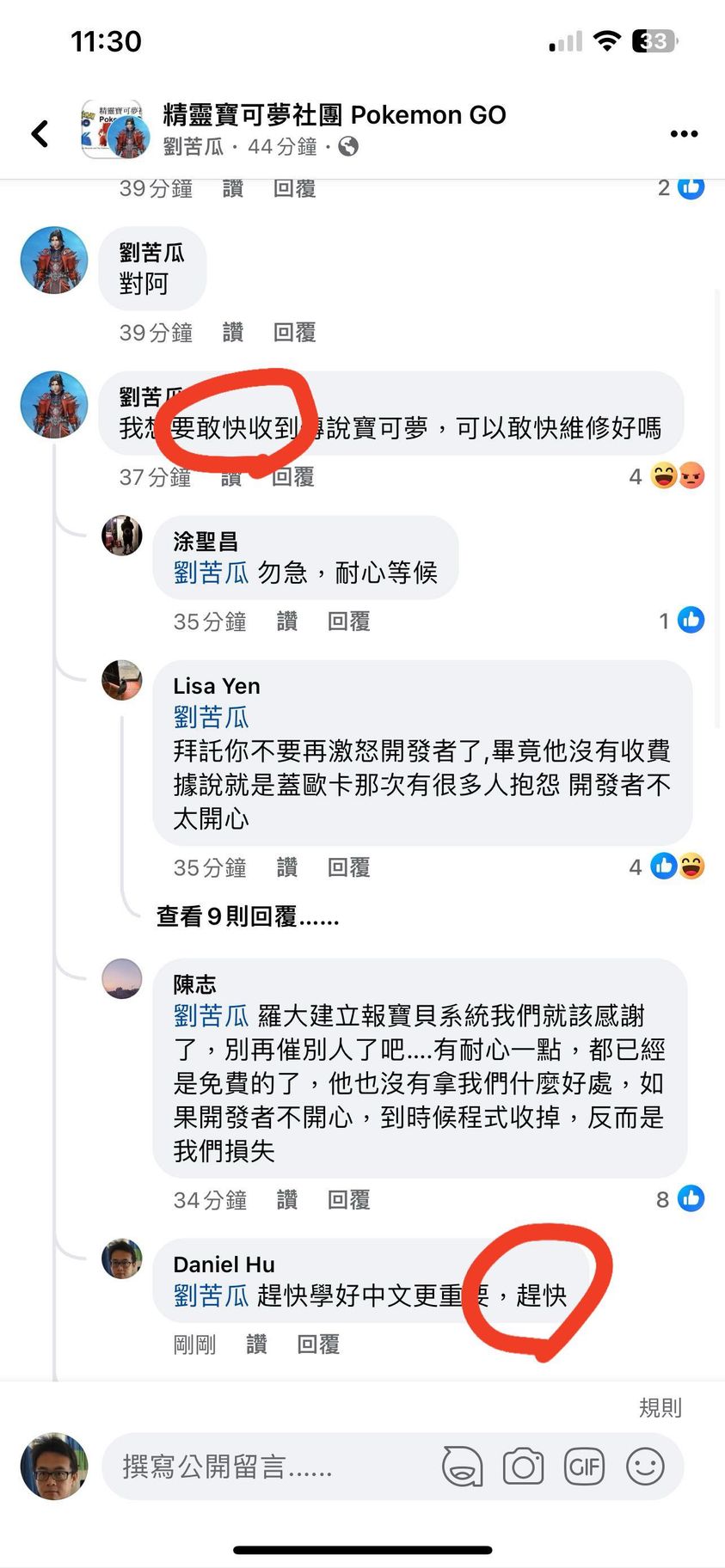725x1568 pixels.
Task: Reply to Daniel Hu's comment
Action: tap(317, 1344)
